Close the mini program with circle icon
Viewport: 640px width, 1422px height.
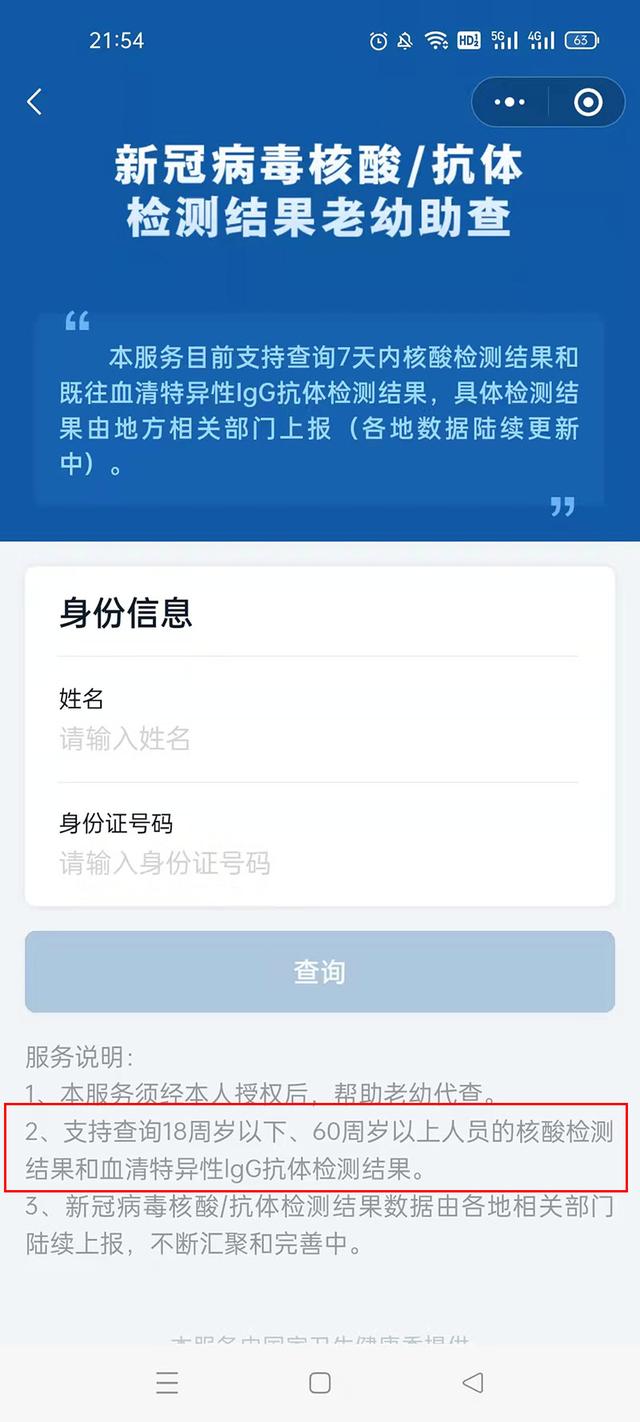click(x=588, y=102)
